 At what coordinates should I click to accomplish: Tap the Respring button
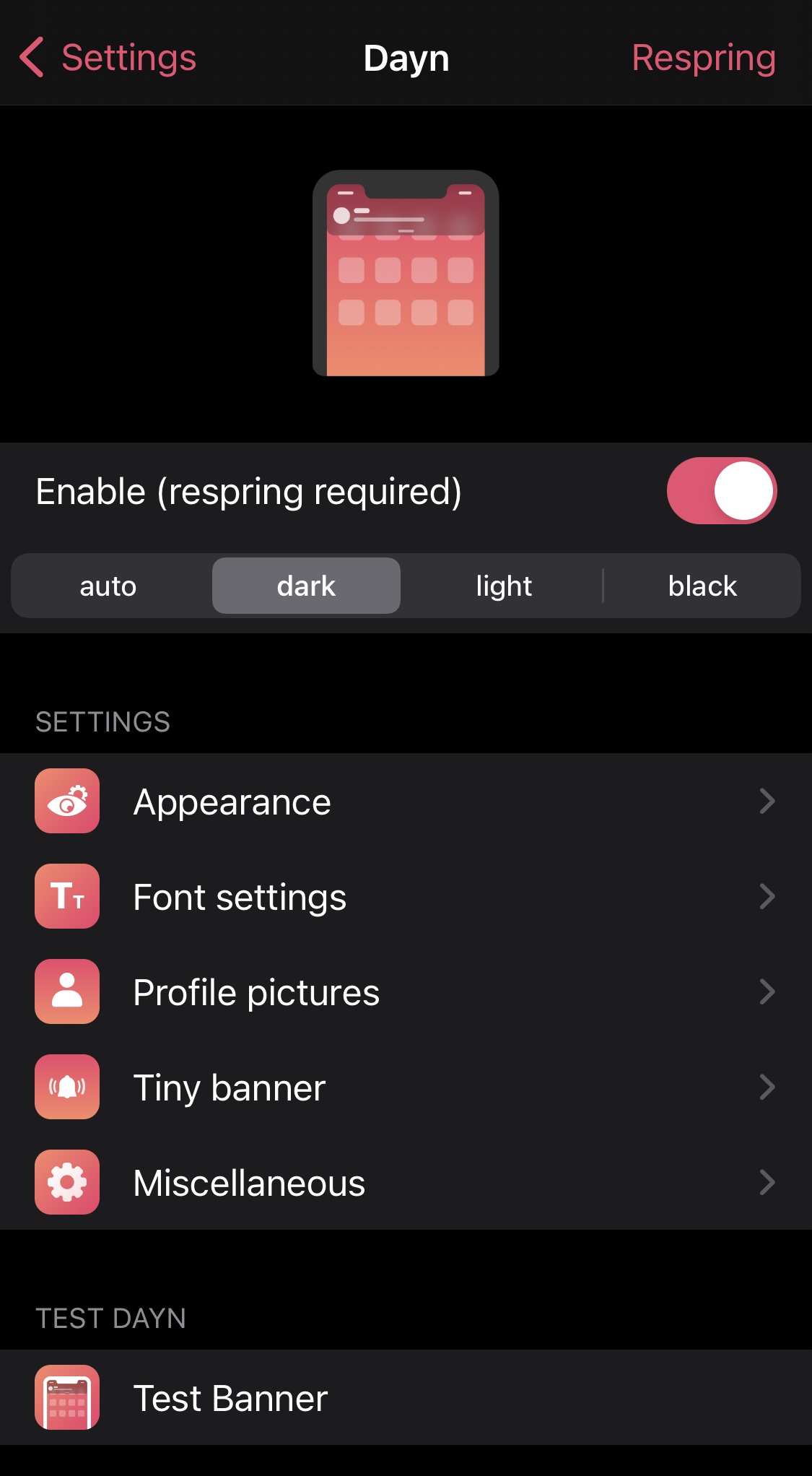tap(704, 57)
